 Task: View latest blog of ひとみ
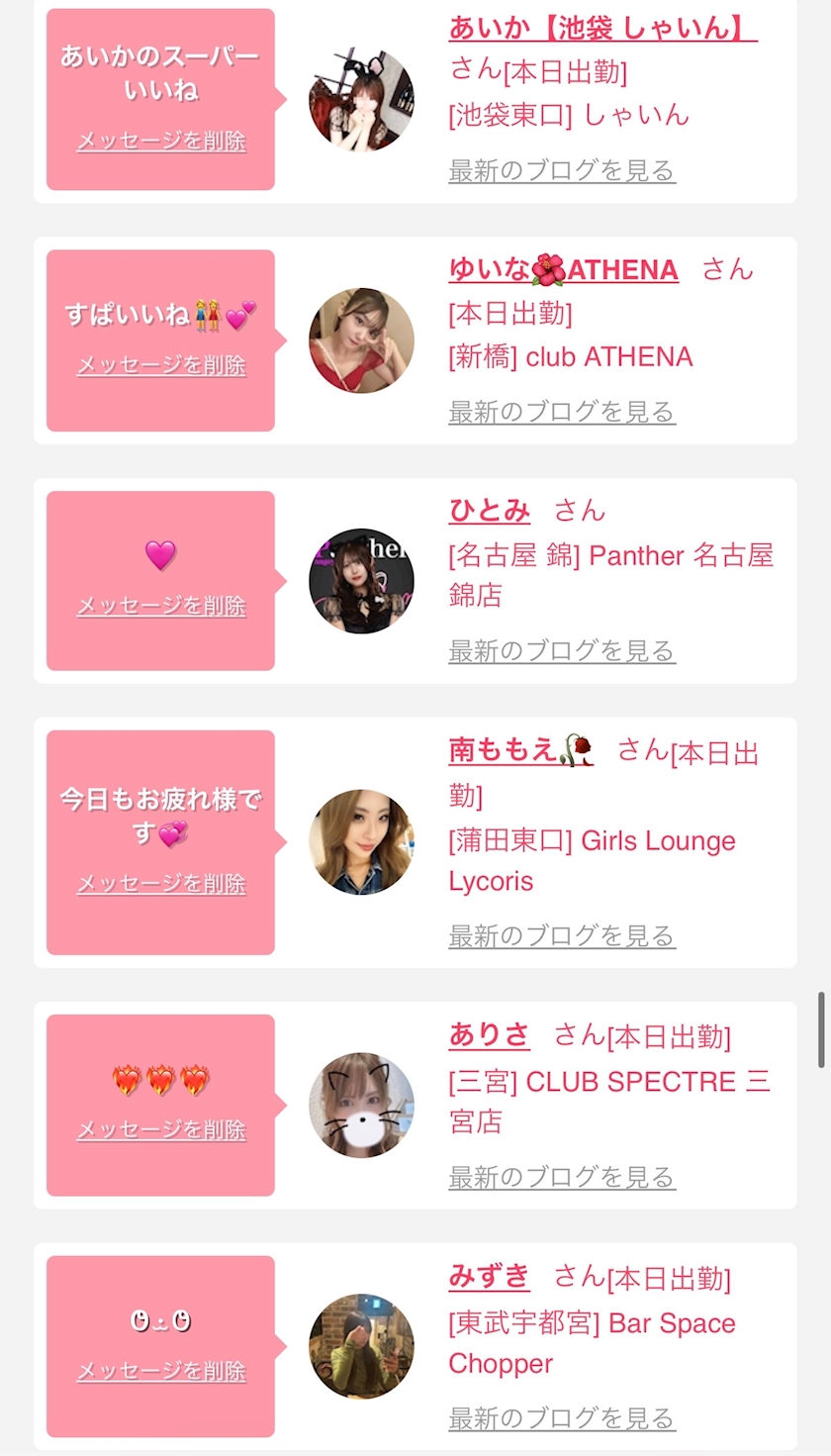tap(562, 651)
